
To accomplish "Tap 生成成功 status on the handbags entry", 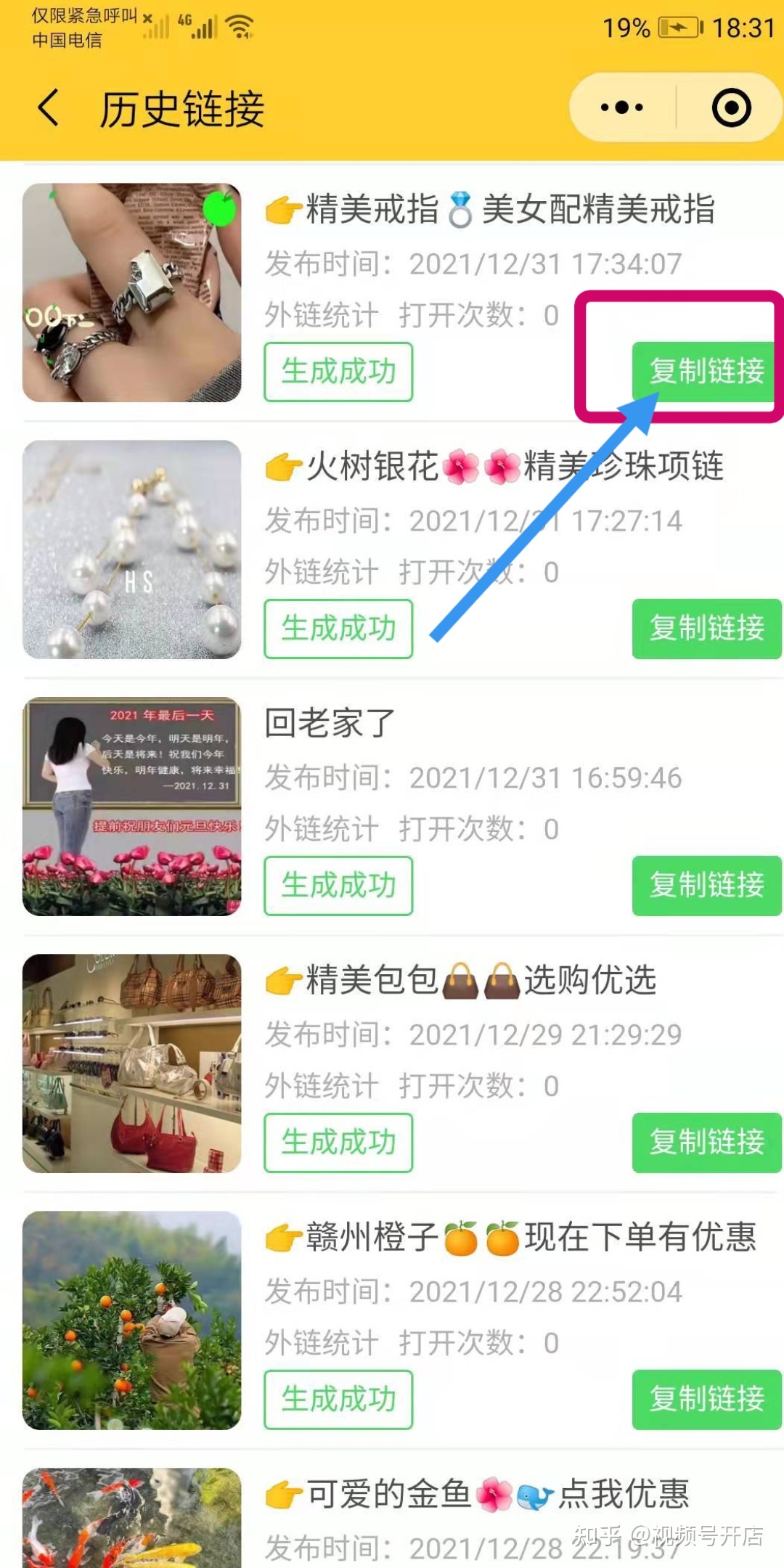I will click(338, 1143).
